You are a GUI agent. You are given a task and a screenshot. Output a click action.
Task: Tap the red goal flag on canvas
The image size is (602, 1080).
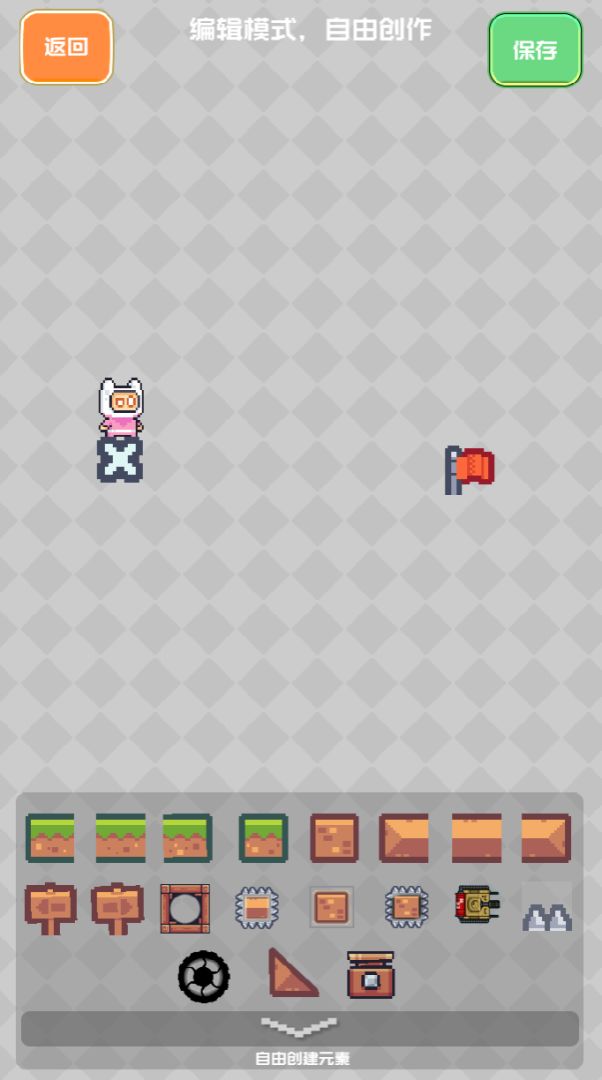point(469,469)
